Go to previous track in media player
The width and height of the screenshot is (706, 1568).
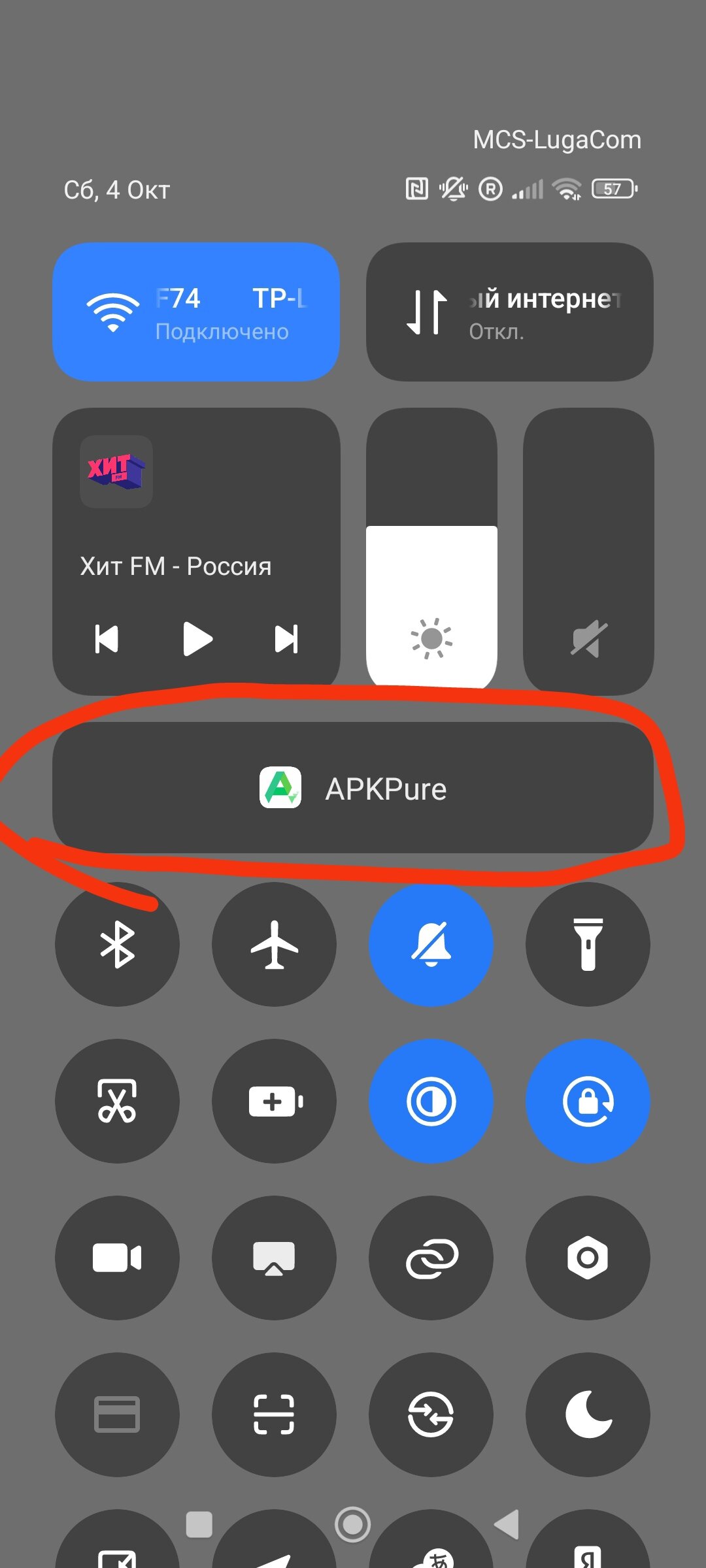(x=107, y=639)
